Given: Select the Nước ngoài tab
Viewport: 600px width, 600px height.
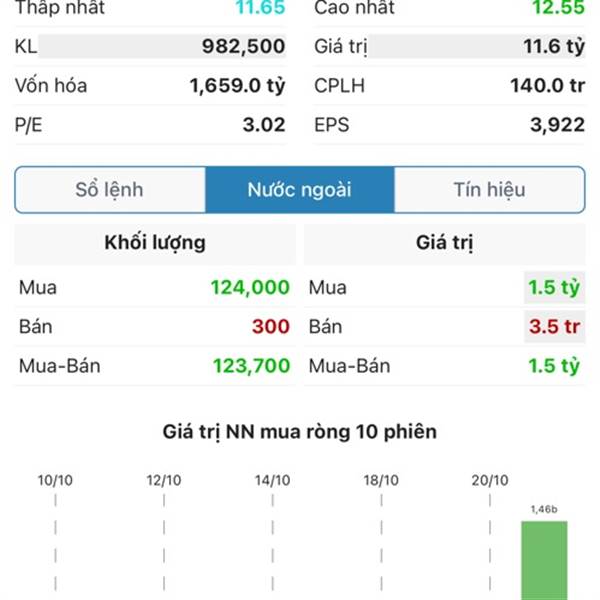Looking at the screenshot, I should [x=300, y=190].
